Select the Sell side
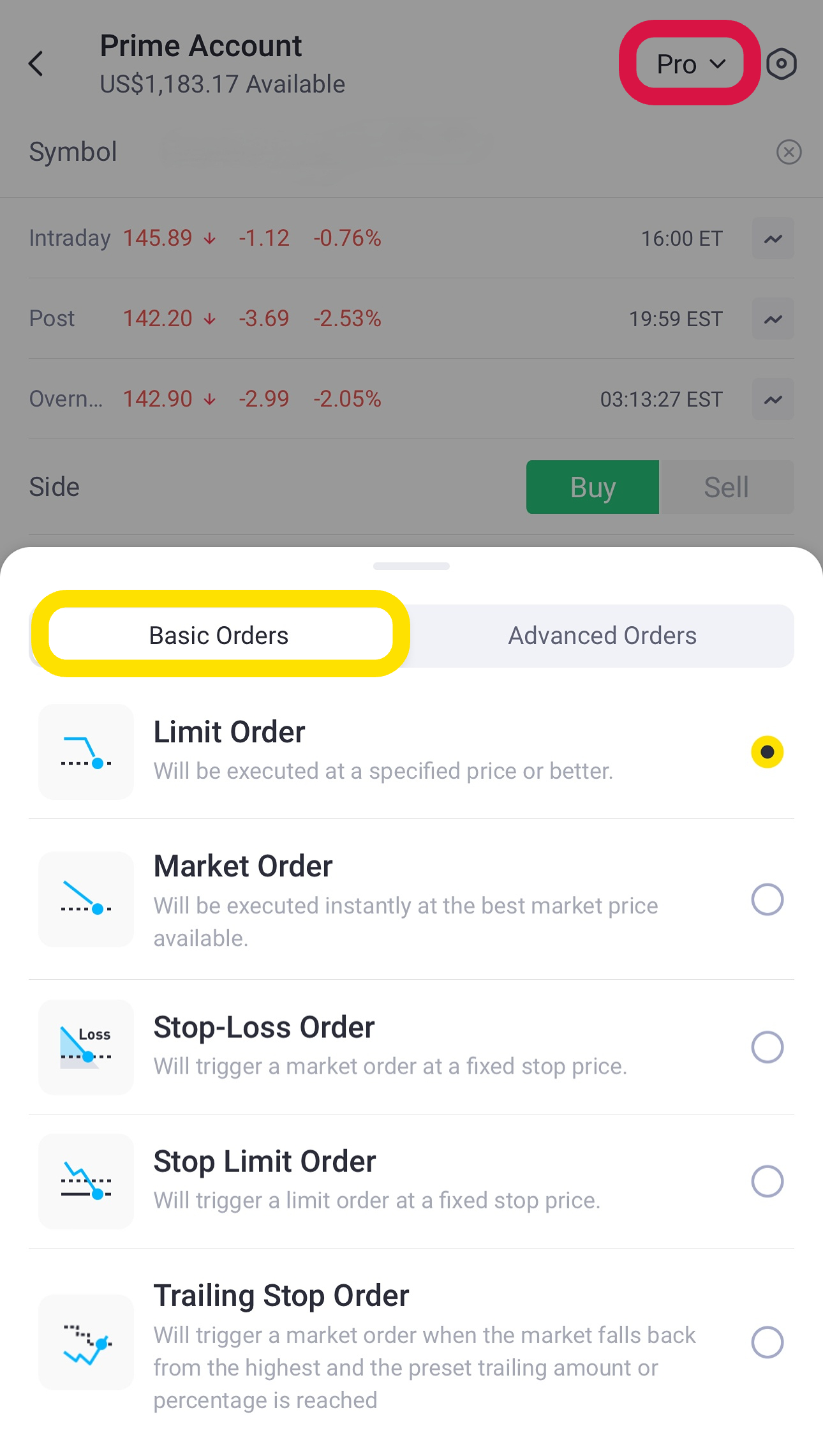This screenshot has width=823, height=1456. (727, 487)
